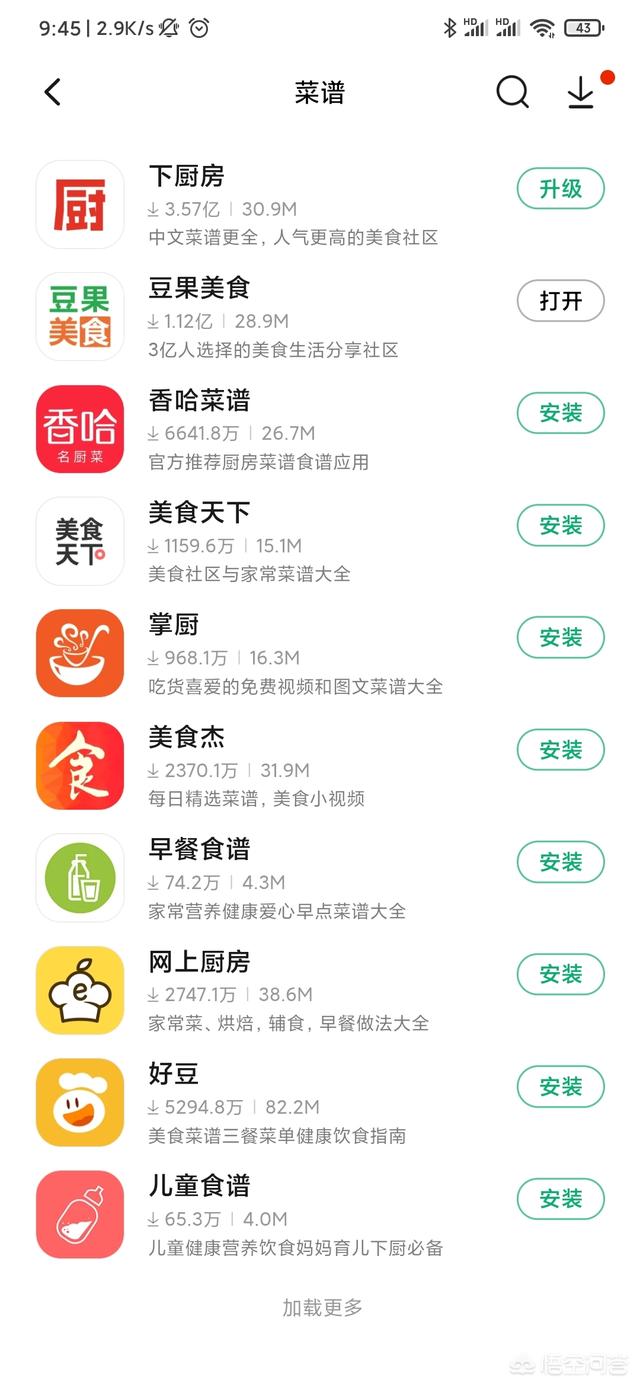Install the 好豆 app
The width and height of the screenshot is (640, 1387).
(560, 1086)
